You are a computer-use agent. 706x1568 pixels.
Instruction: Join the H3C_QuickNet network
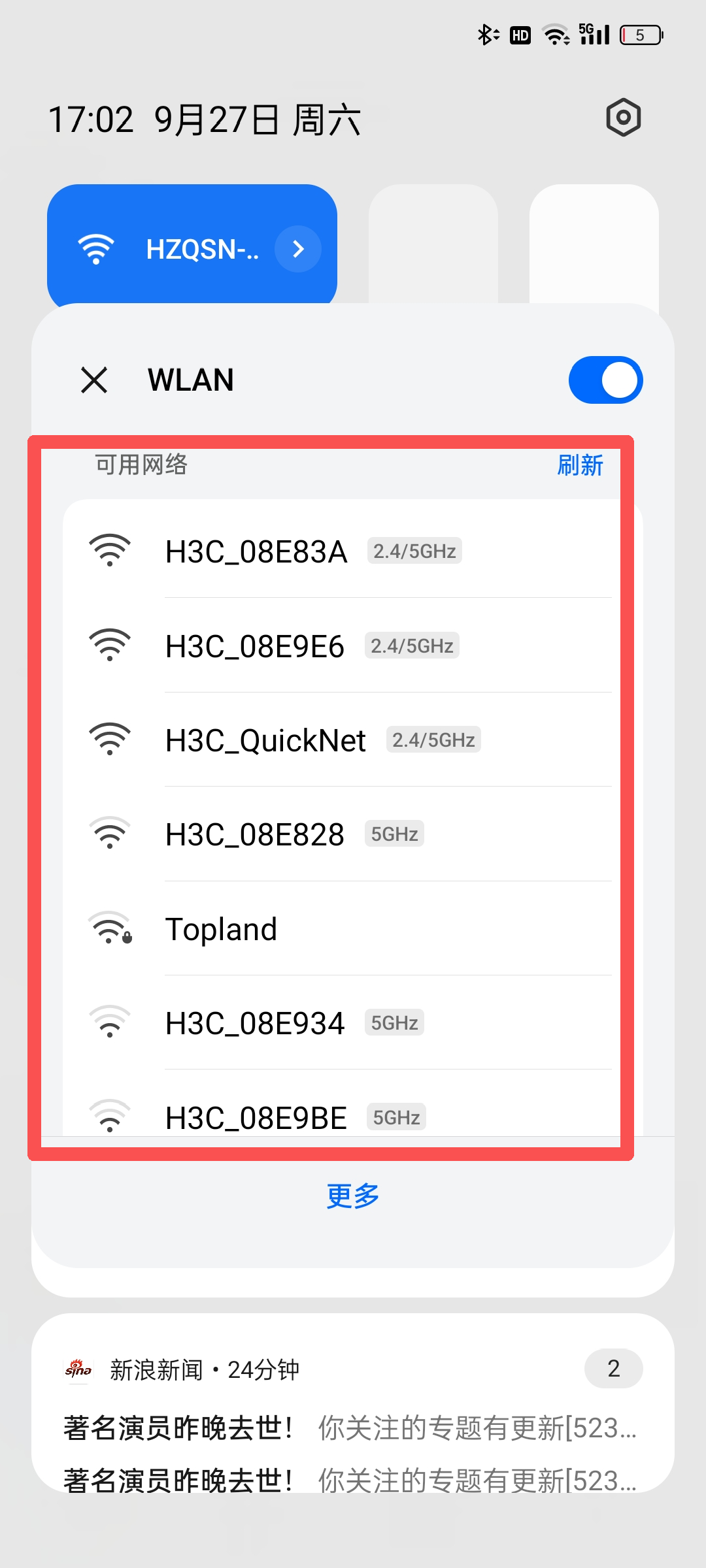point(265,740)
